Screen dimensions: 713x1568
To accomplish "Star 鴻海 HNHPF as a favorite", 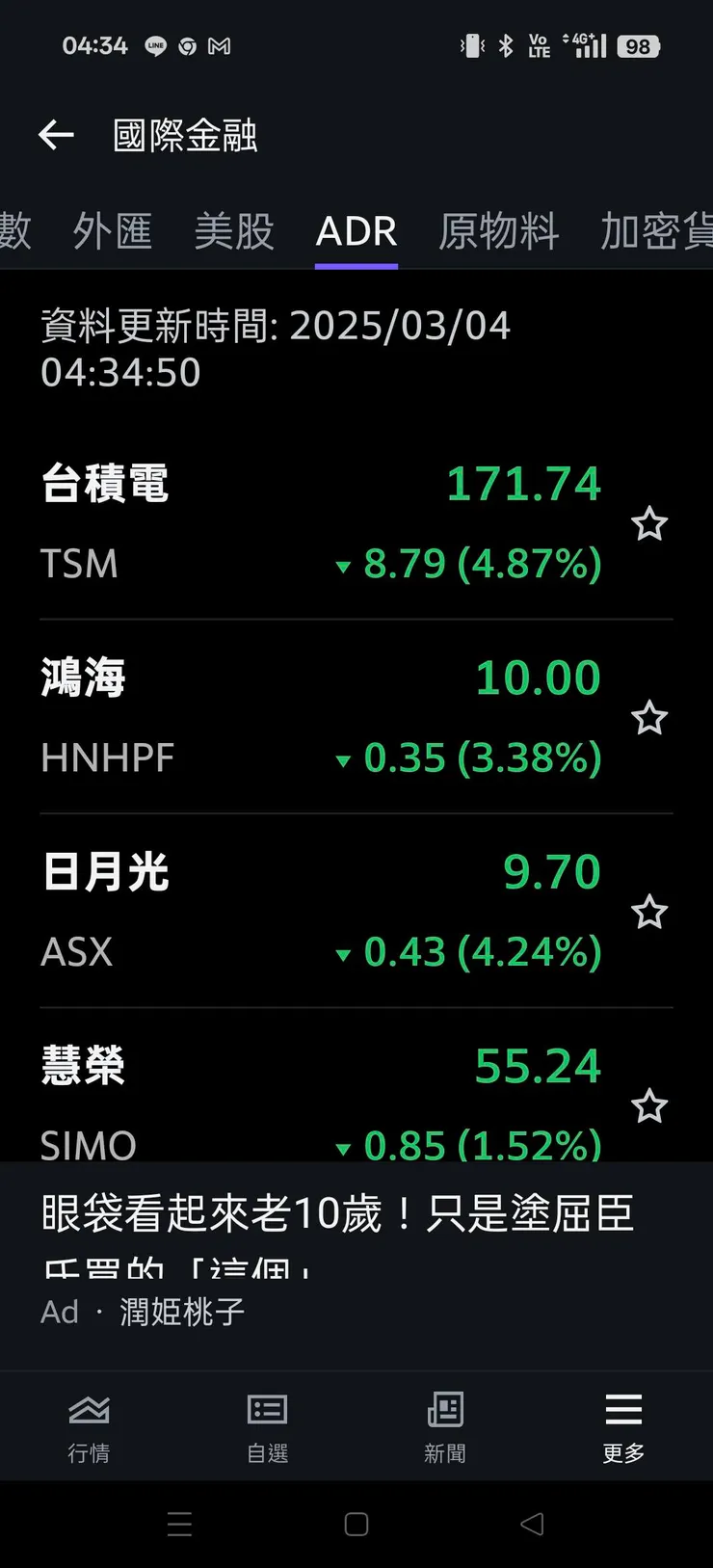I will click(649, 718).
